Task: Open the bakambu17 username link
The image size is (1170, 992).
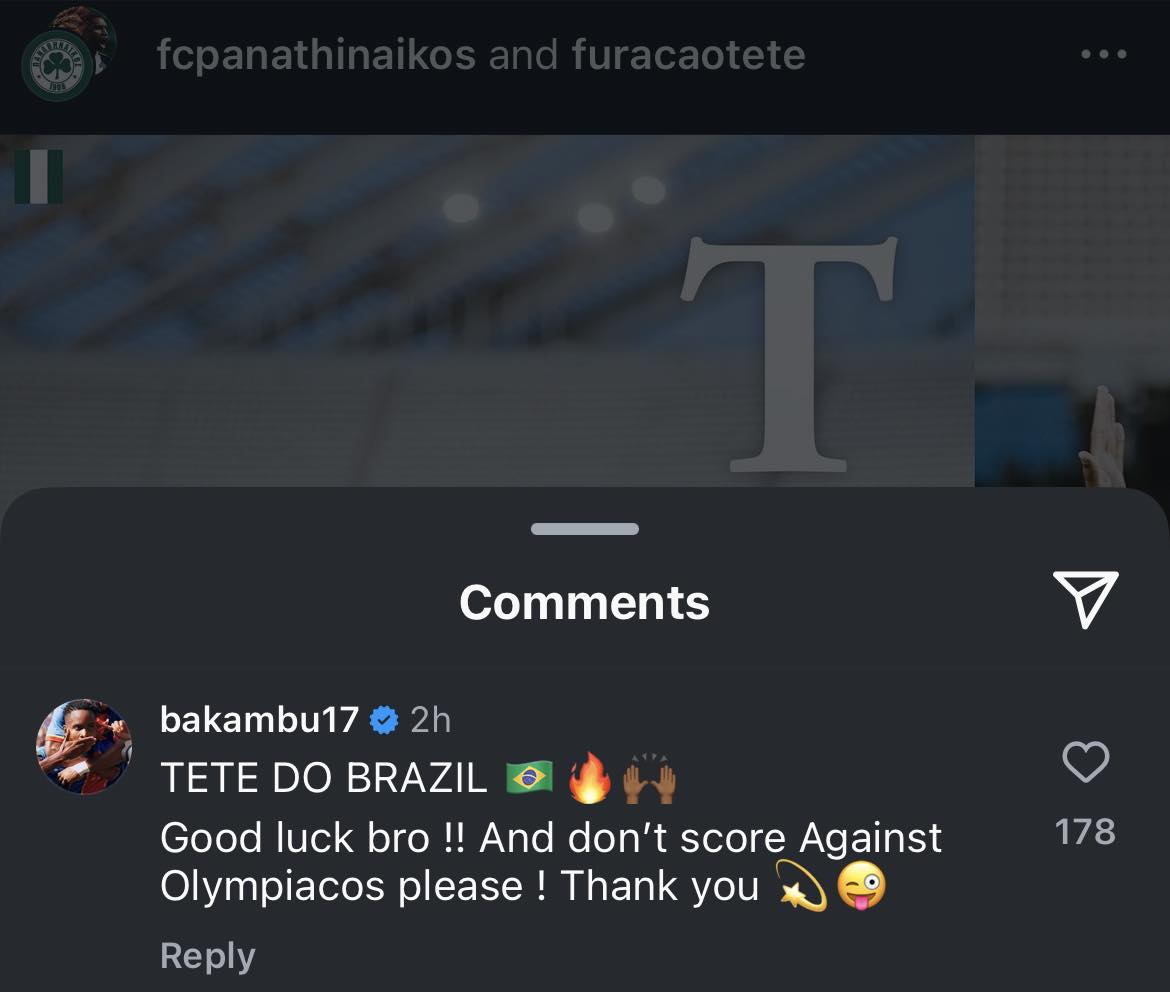Action: coord(259,719)
